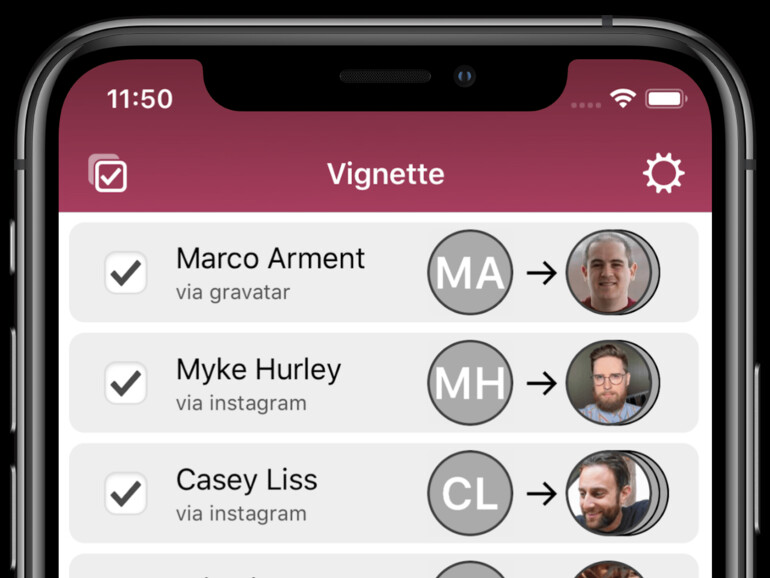Uncheck Marco Arment's checkbox
770x578 pixels.
tap(126, 273)
